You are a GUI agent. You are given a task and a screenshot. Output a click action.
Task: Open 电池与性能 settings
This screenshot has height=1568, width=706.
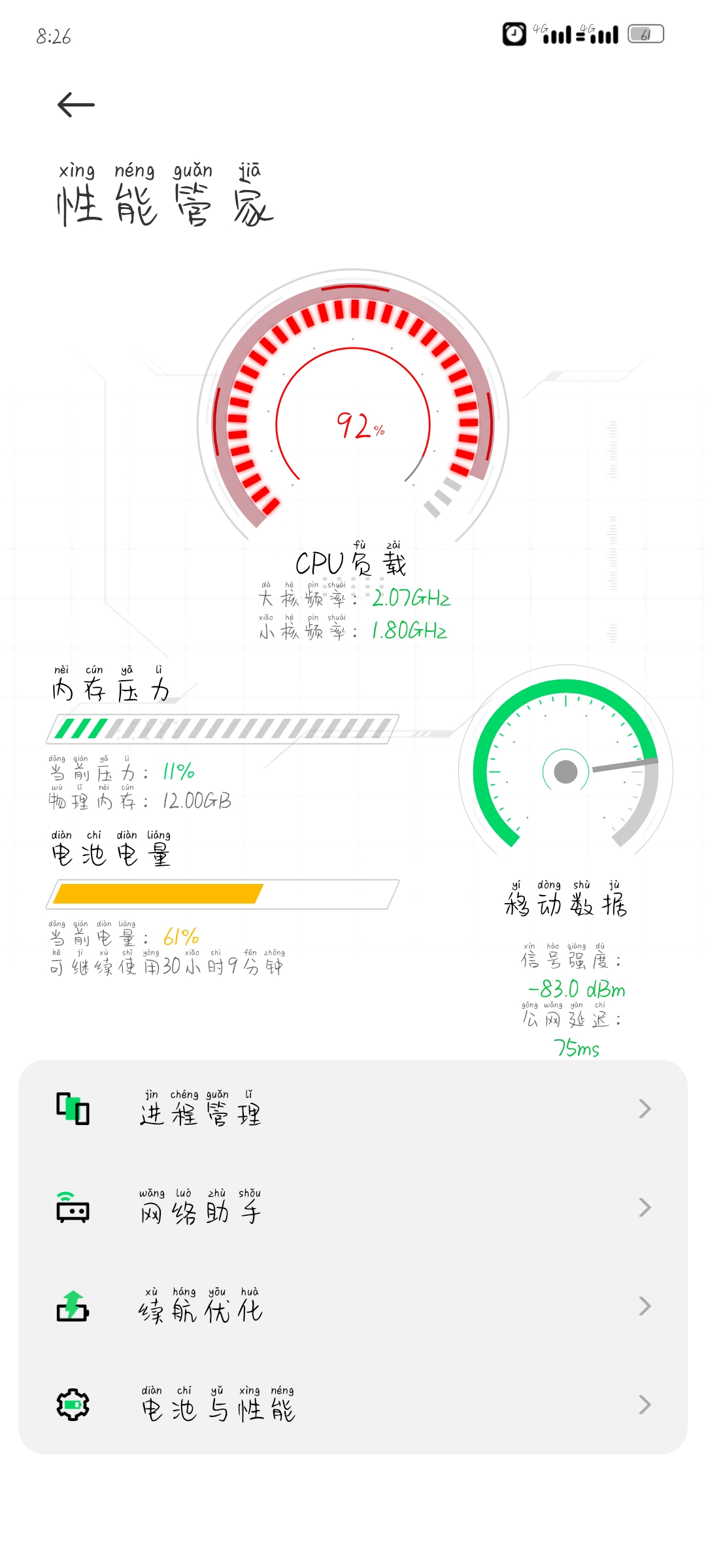353,1405
